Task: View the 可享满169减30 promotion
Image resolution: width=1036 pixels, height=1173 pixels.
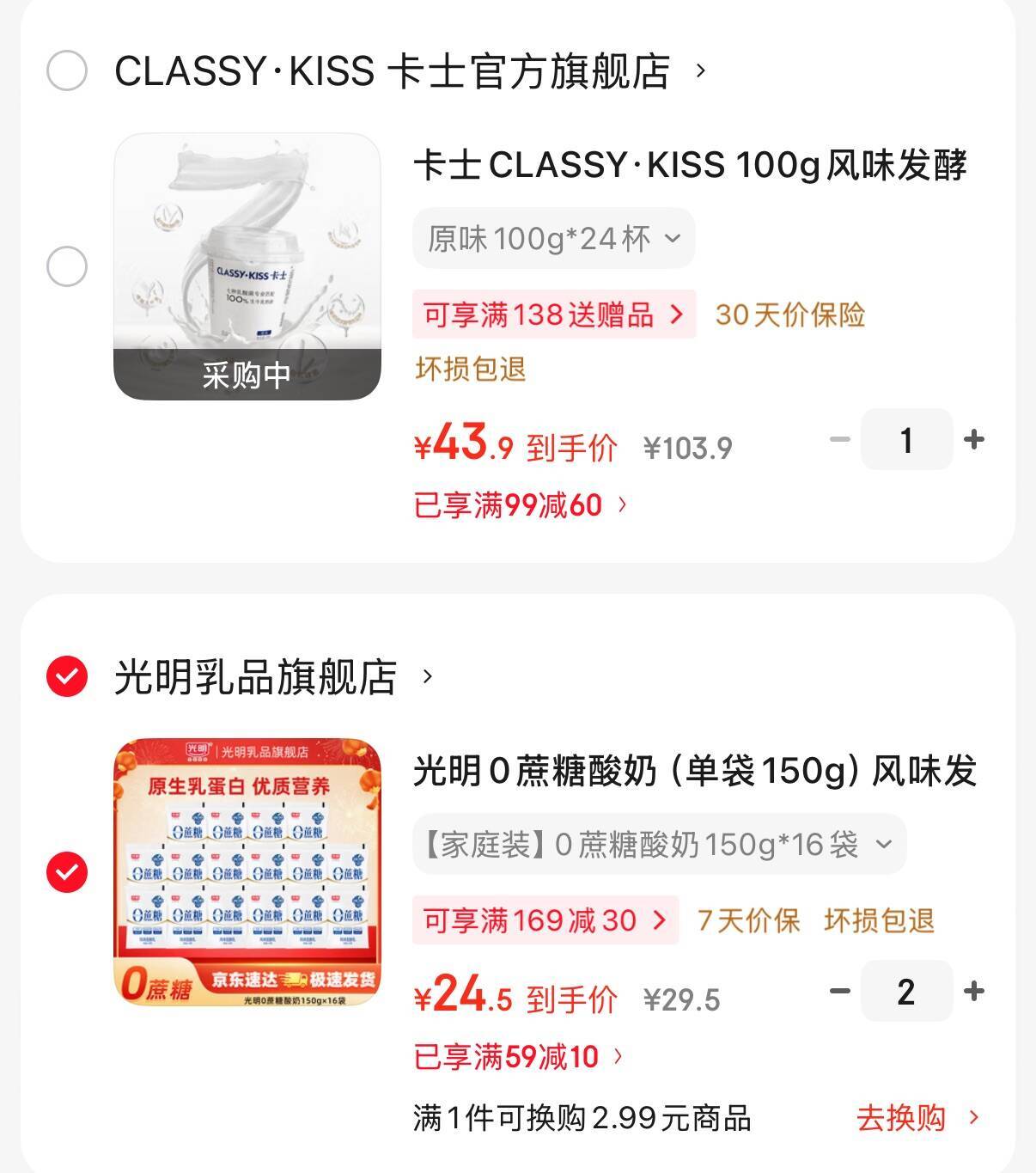Action: coord(545,920)
